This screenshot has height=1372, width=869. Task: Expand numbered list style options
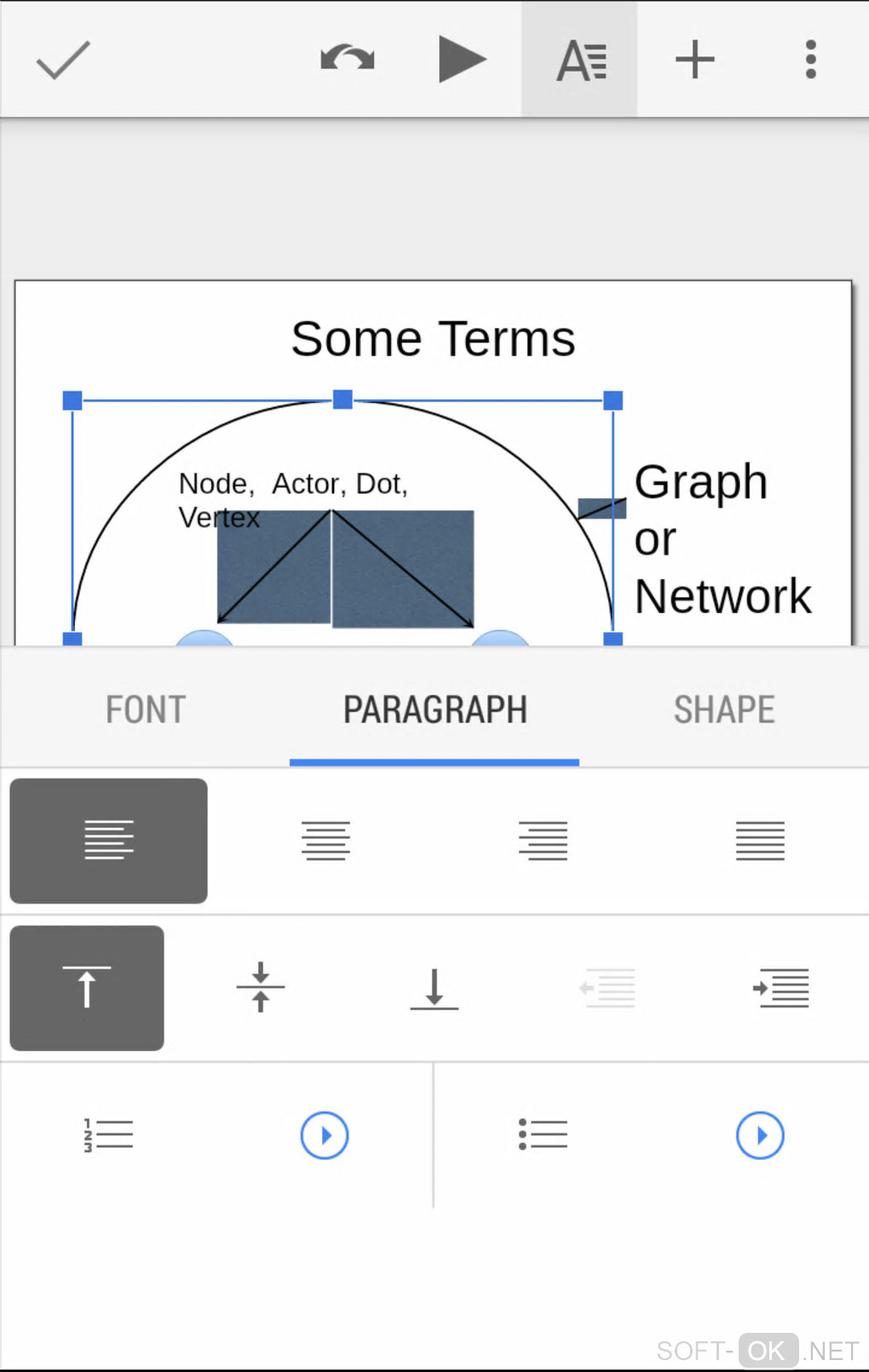click(x=325, y=1135)
